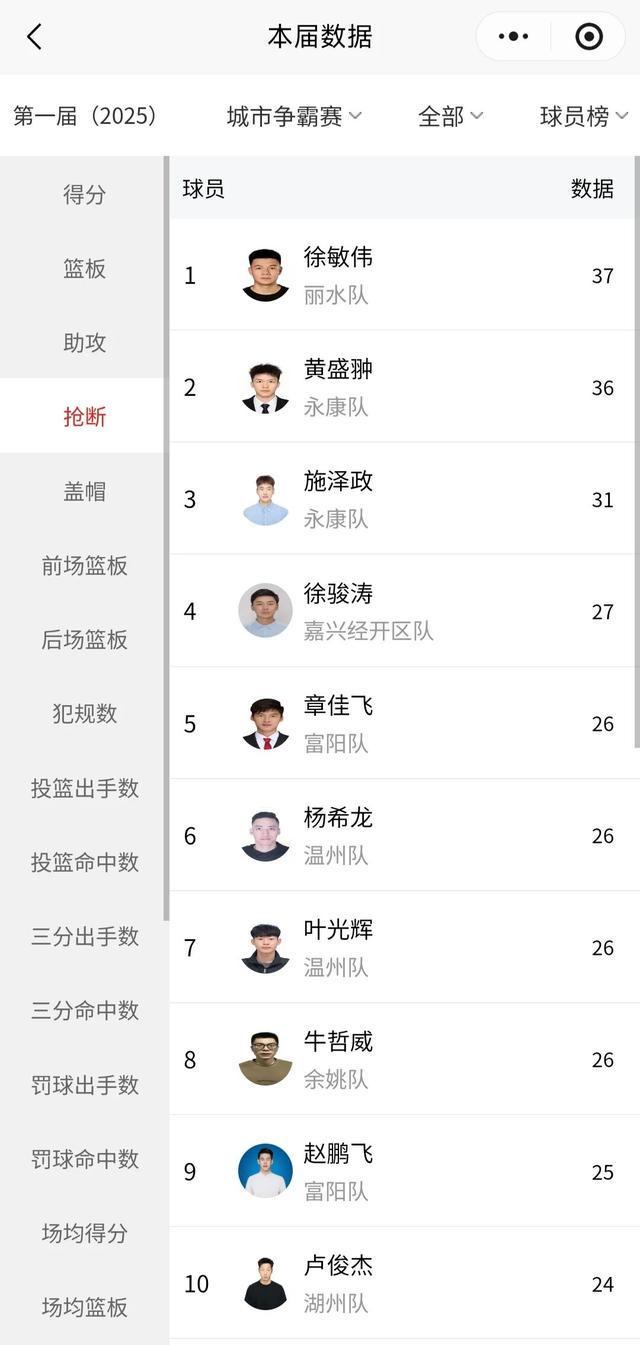Go back using the top-left arrow

coord(34,37)
